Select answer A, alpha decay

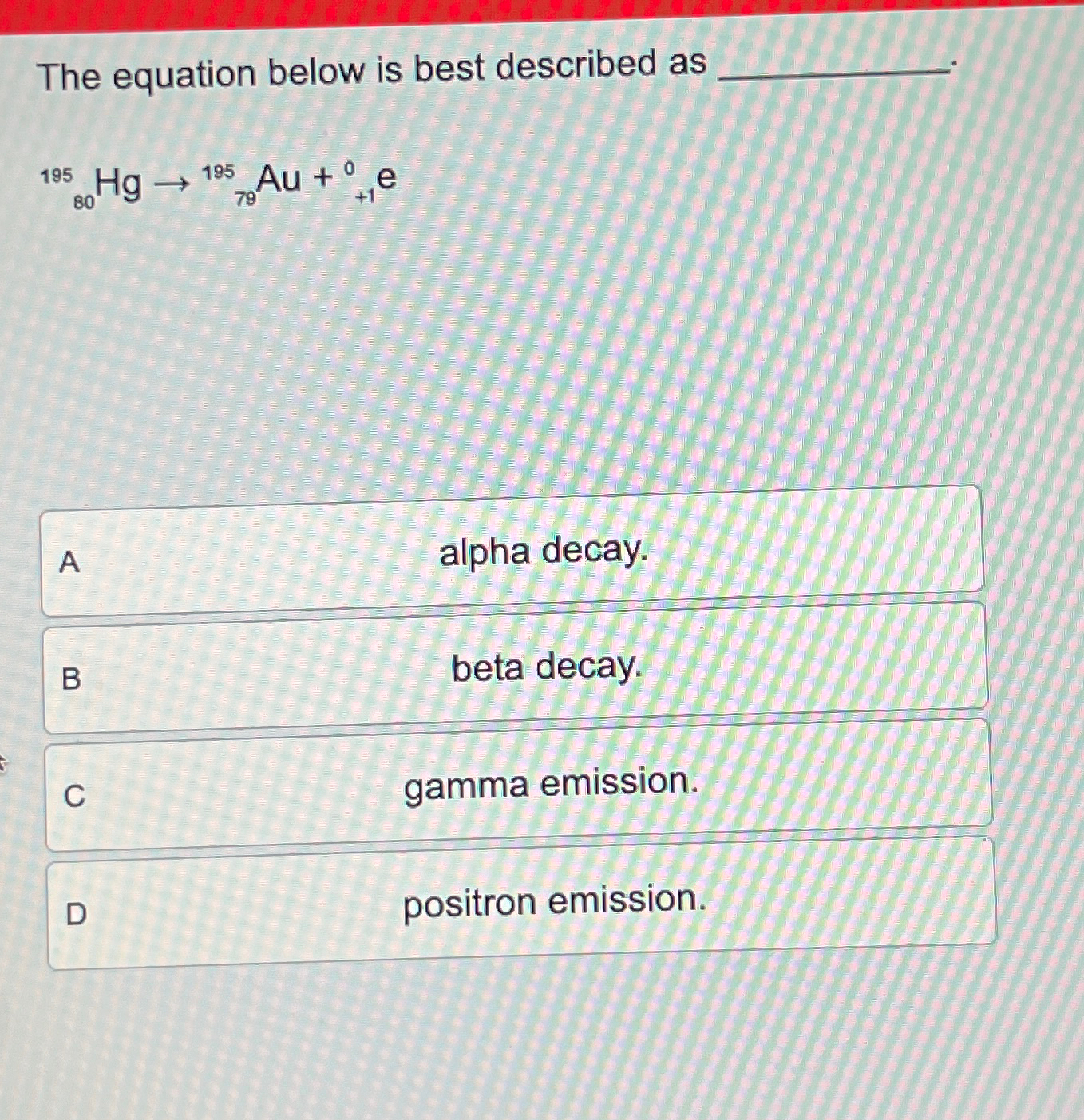(x=512, y=551)
